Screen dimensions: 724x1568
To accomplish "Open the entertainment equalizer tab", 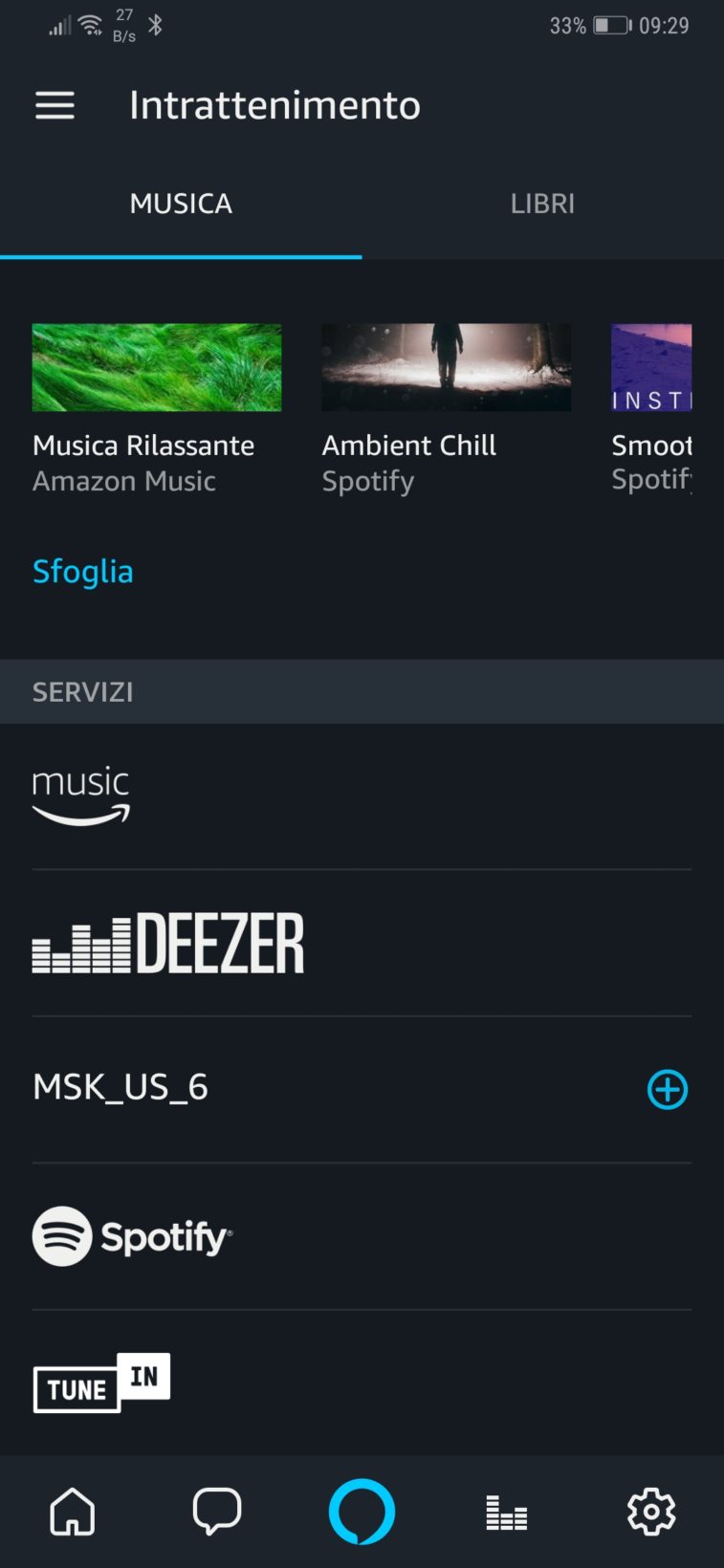I will click(x=506, y=1513).
